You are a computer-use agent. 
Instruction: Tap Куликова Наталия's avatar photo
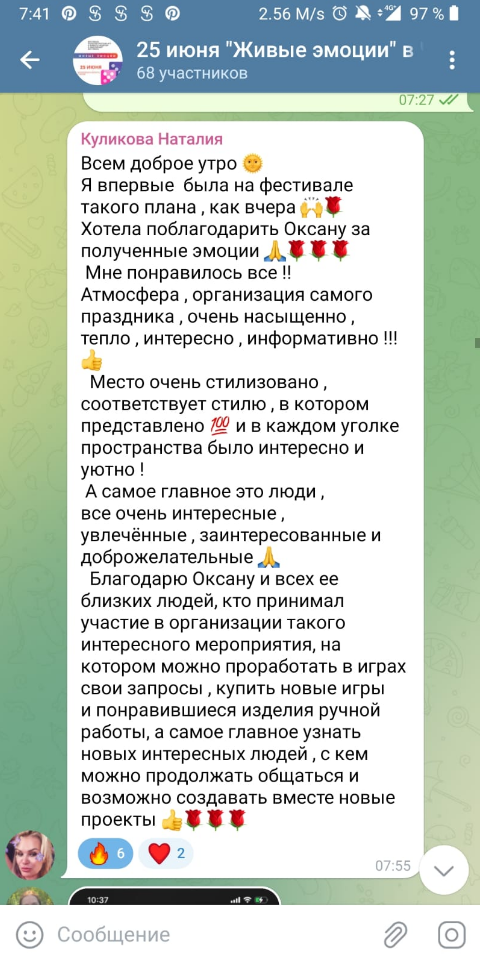[30, 855]
